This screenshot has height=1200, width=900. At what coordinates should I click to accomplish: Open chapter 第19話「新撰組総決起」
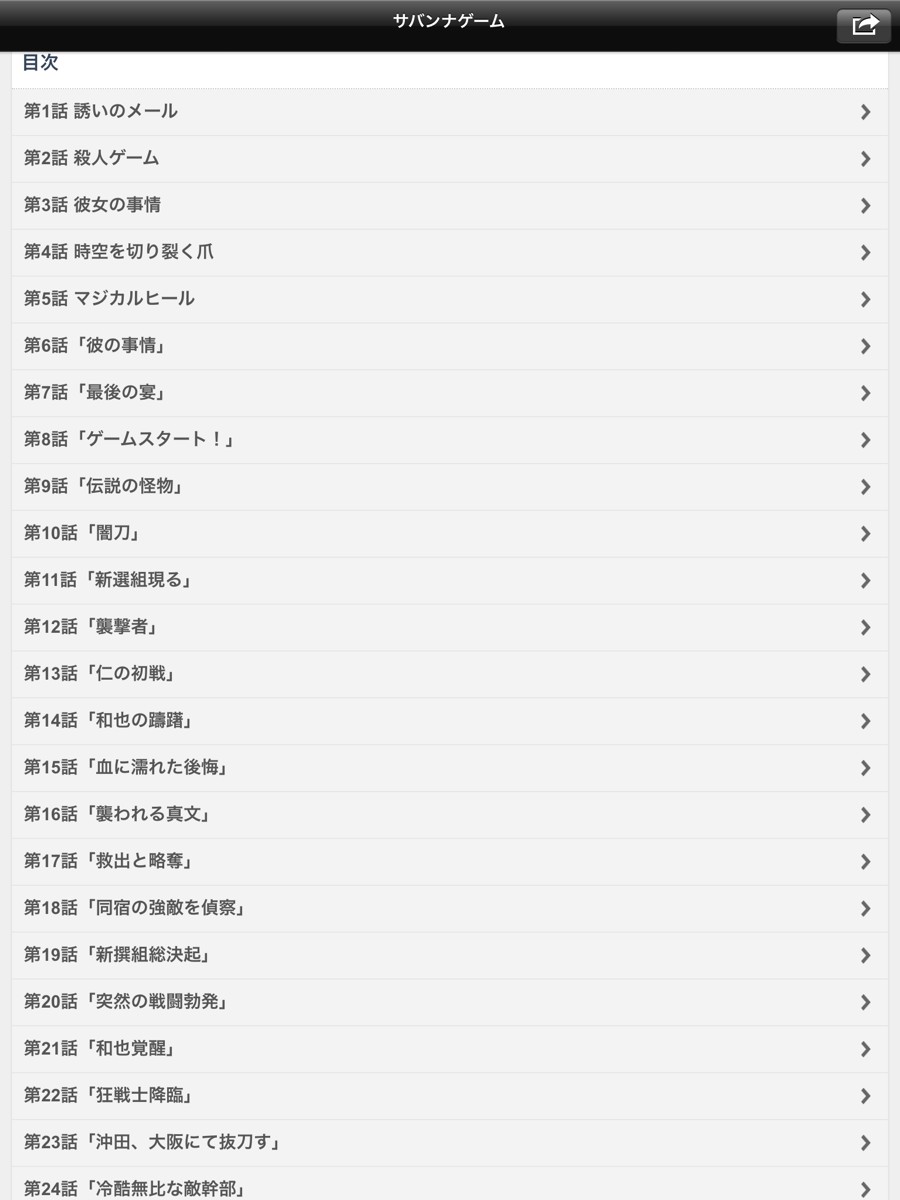pos(449,955)
